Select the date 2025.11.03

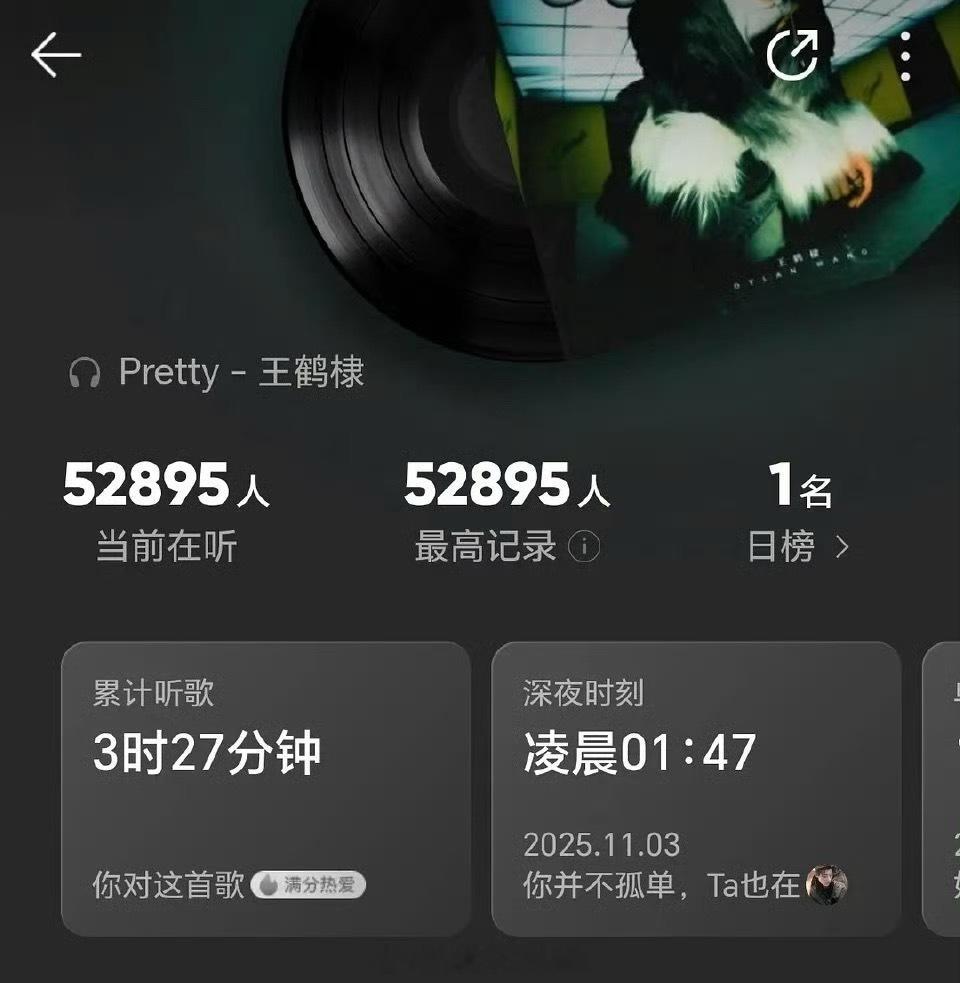[606, 843]
